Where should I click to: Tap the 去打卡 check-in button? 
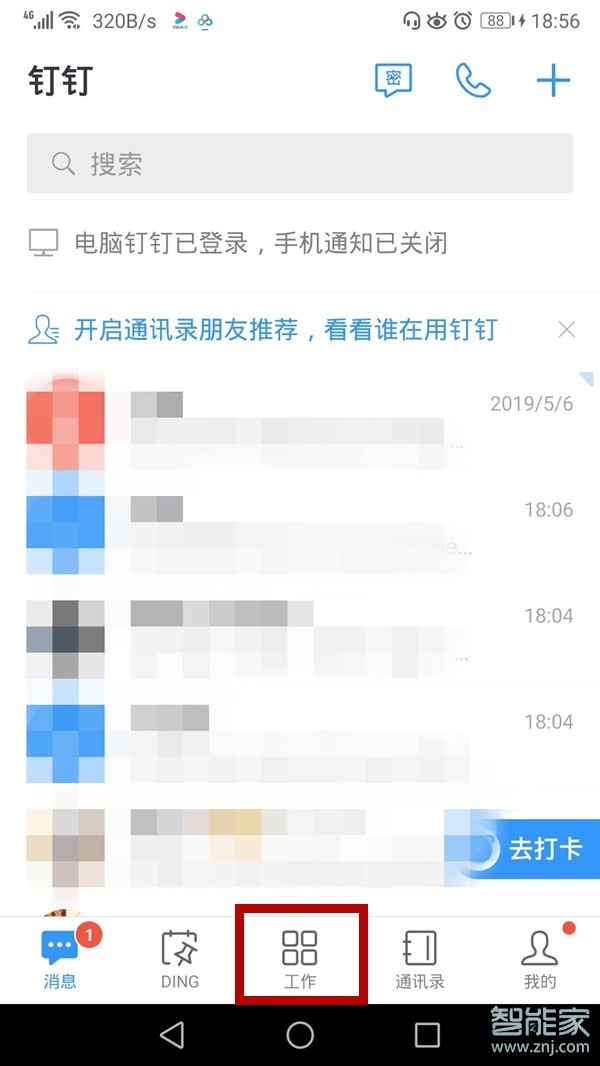point(528,850)
